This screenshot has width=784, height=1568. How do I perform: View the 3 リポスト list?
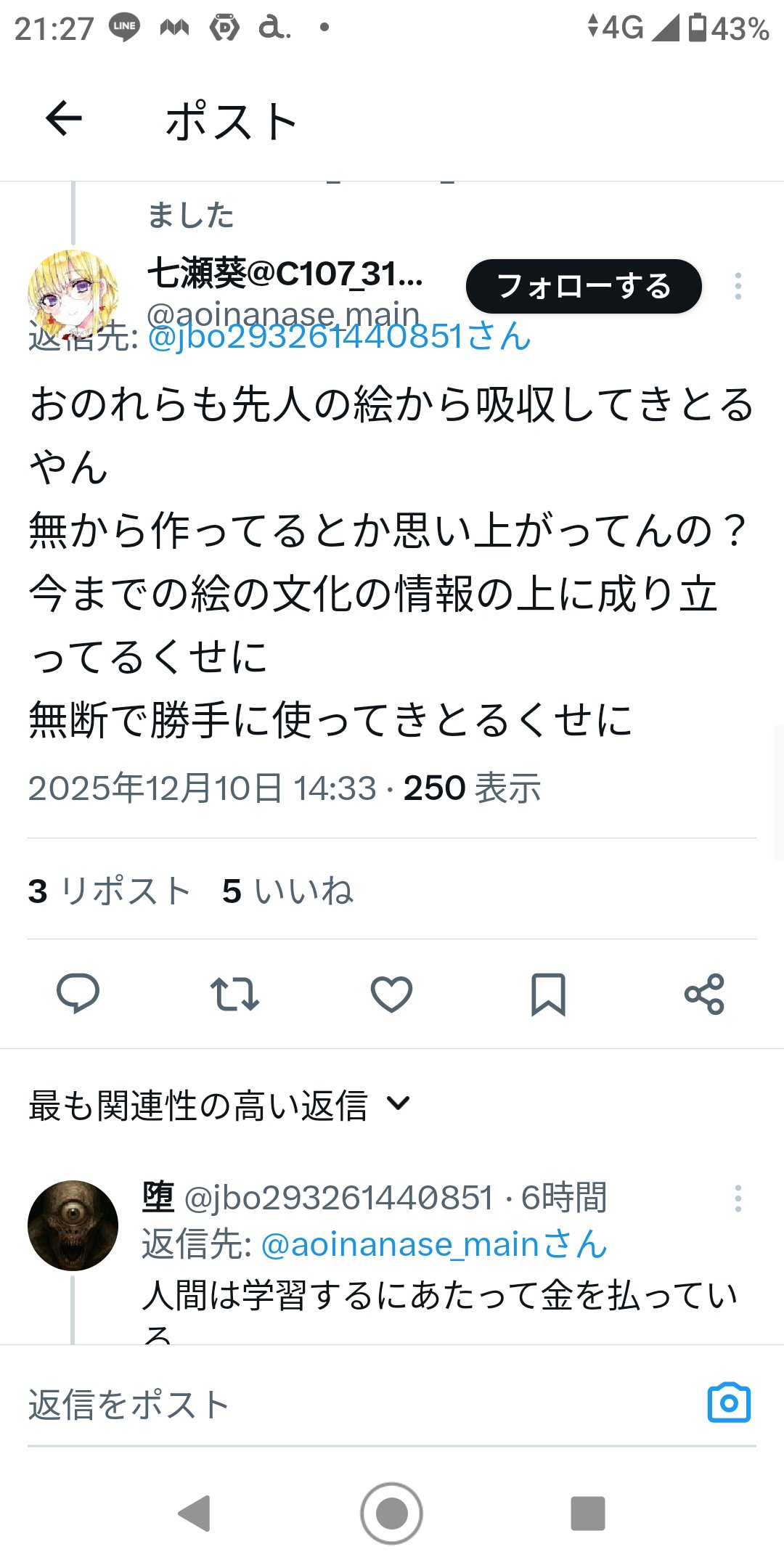(110, 891)
